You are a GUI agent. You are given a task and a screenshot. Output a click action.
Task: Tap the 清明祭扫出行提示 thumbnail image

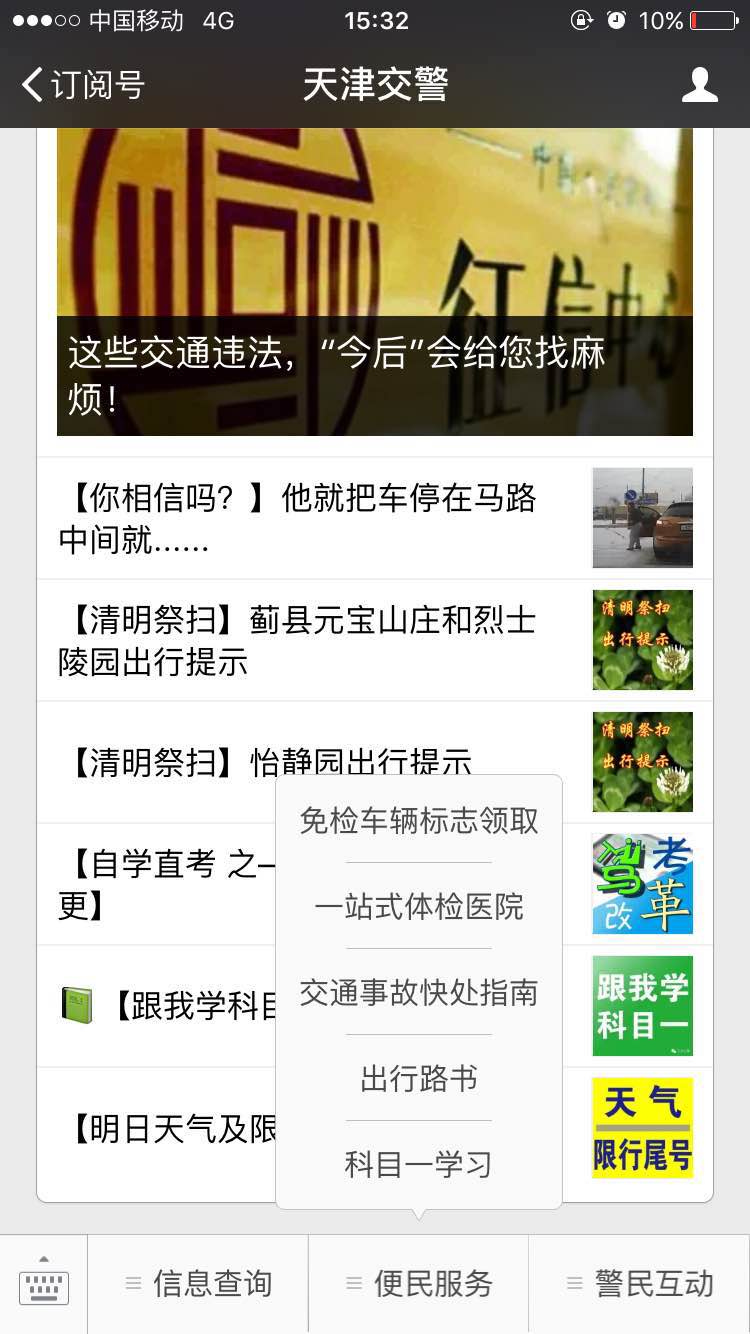coord(642,640)
